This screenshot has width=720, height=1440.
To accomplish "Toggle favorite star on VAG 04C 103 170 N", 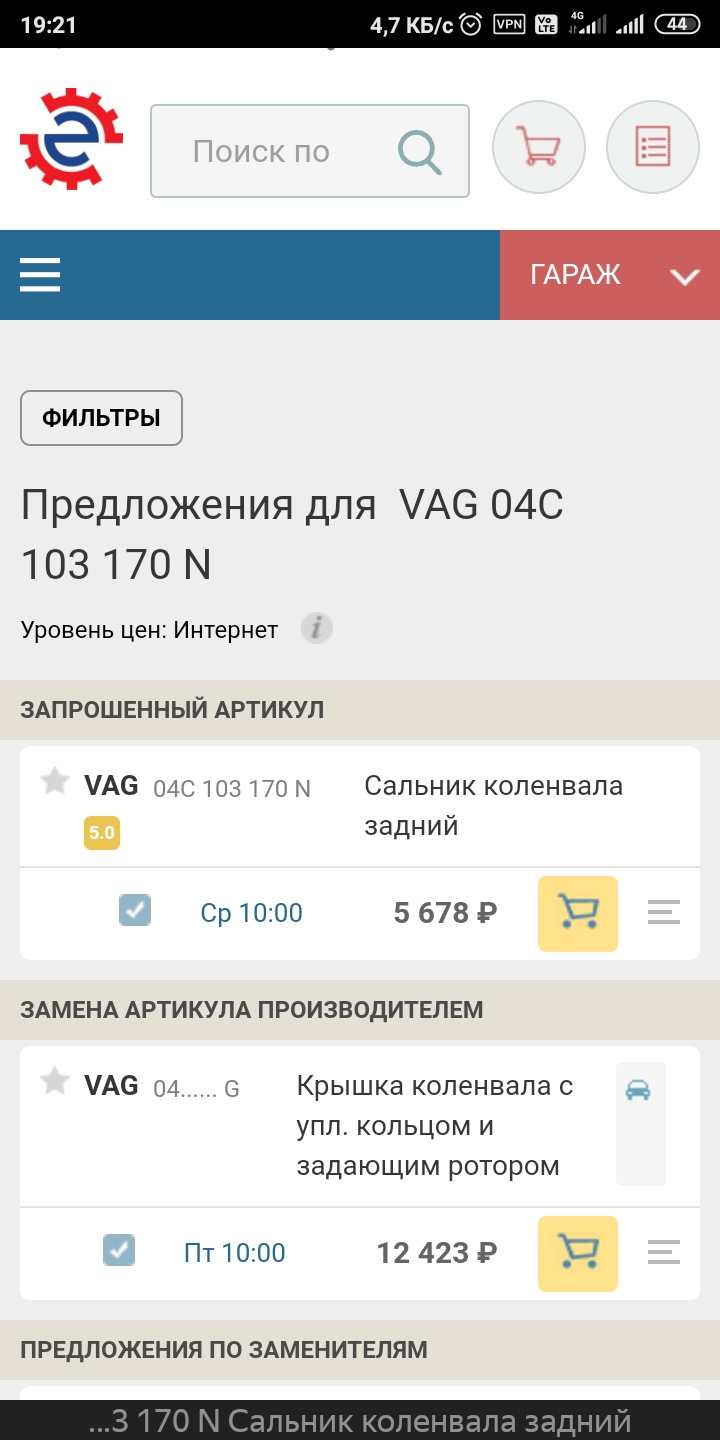I will [54, 782].
